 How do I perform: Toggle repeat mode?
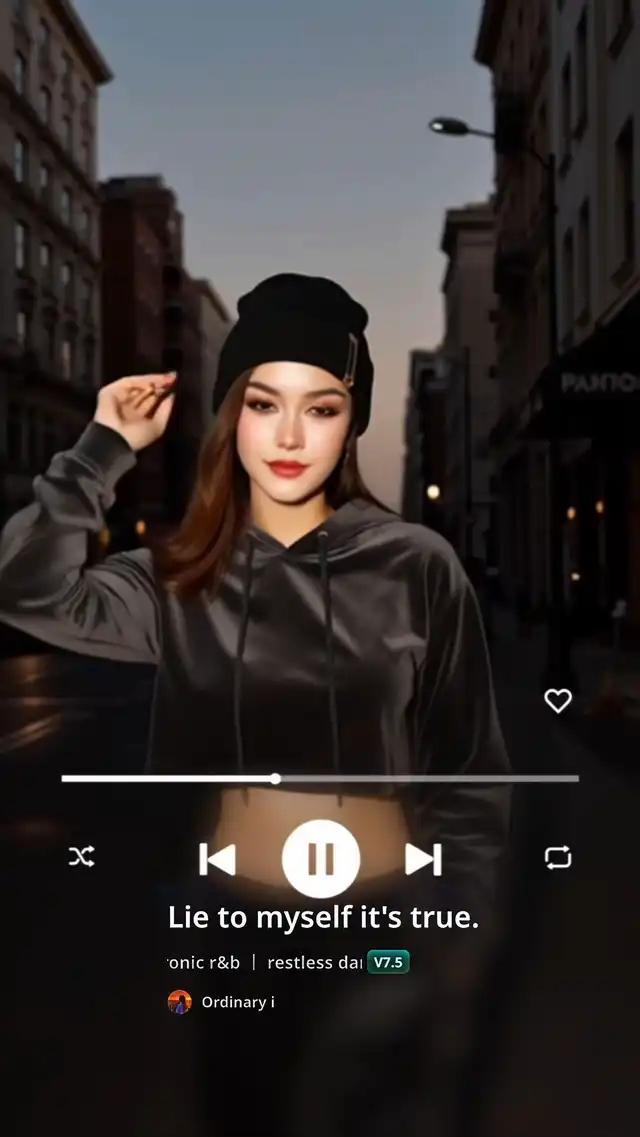coord(558,857)
